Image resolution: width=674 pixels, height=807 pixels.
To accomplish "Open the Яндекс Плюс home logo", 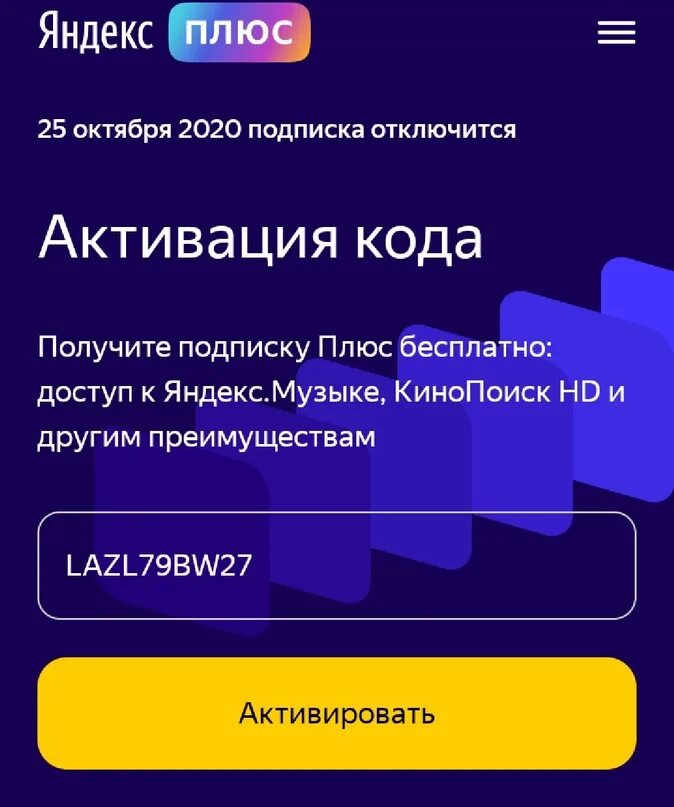I will 174,33.
